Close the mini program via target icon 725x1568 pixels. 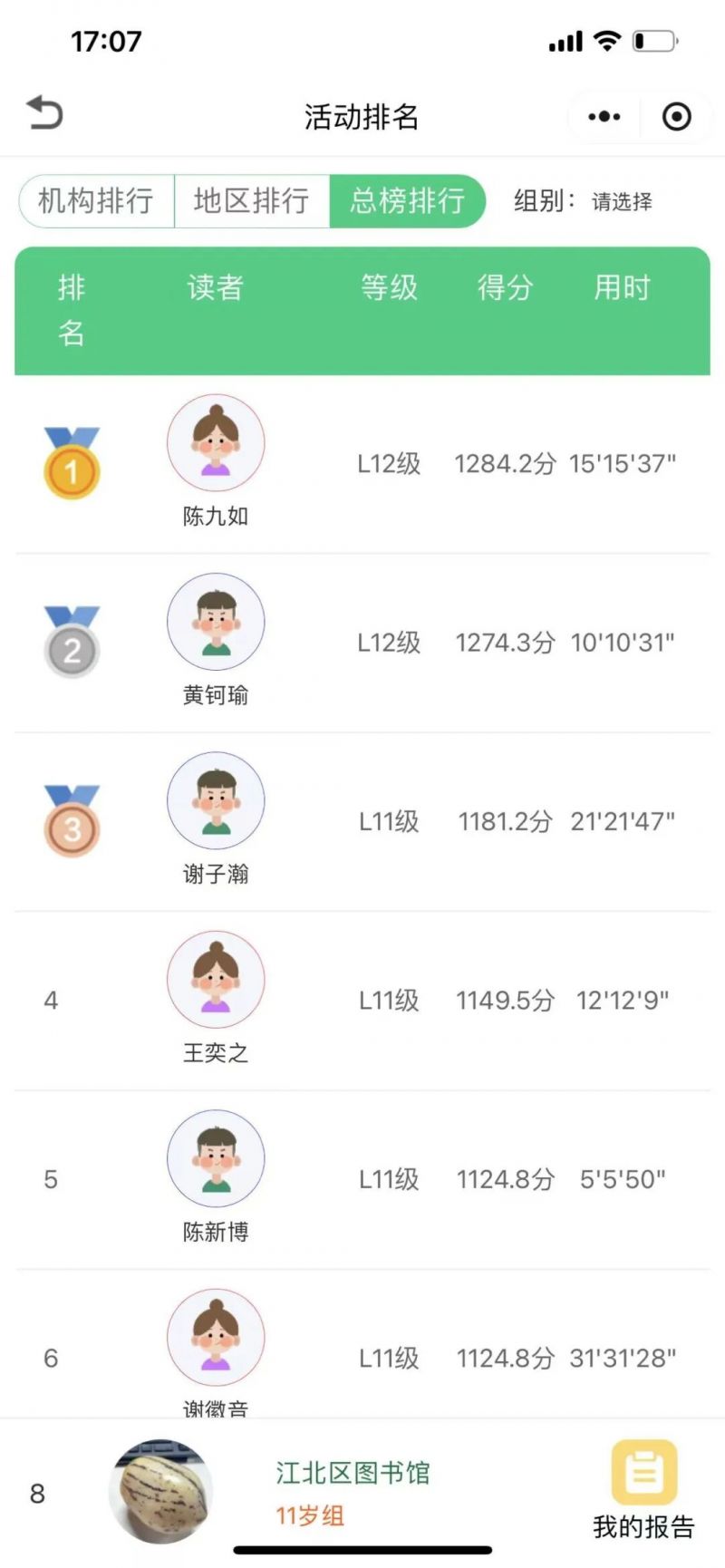(x=676, y=117)
